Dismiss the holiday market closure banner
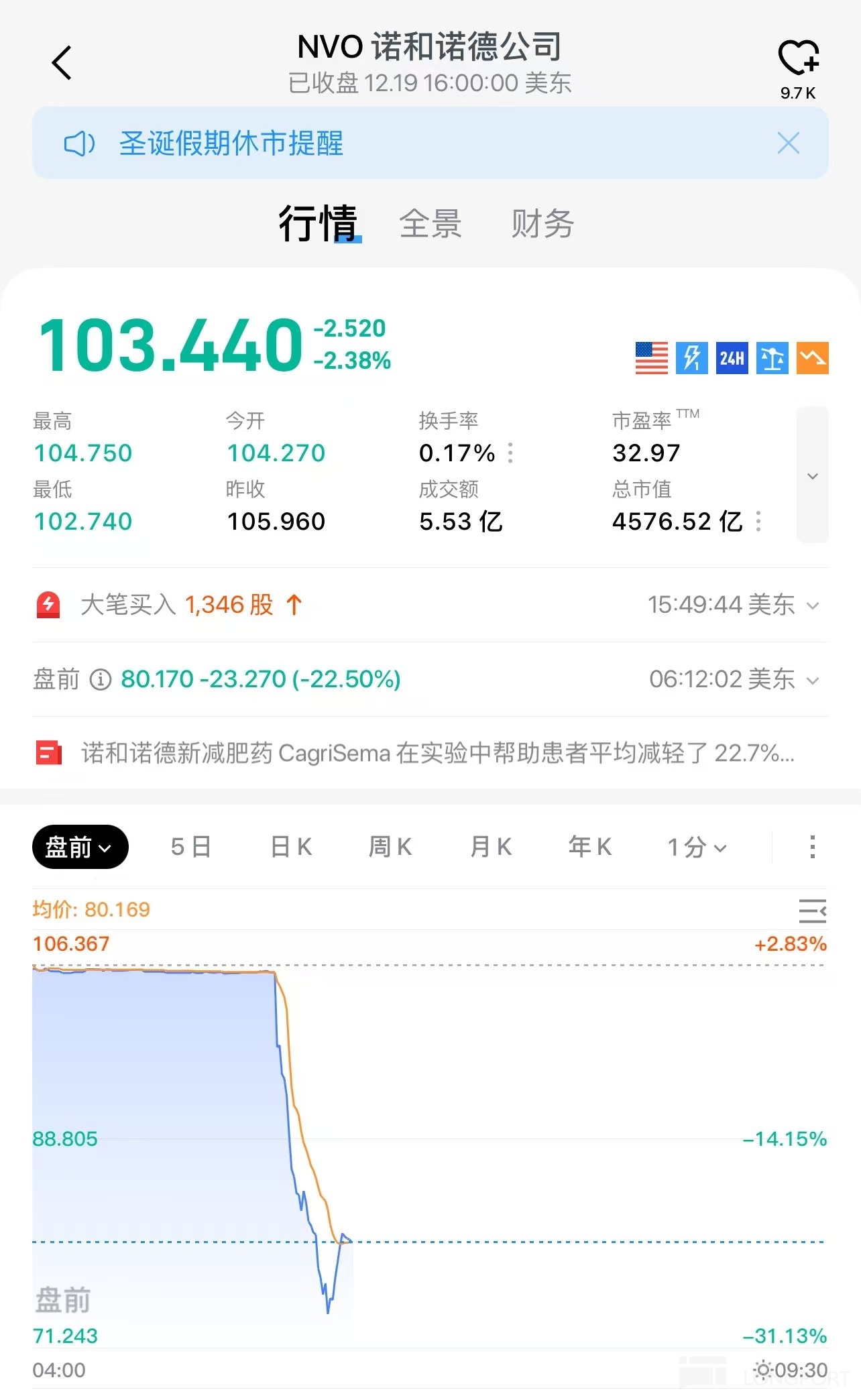The image size is (861, 1400). [788, 143]
